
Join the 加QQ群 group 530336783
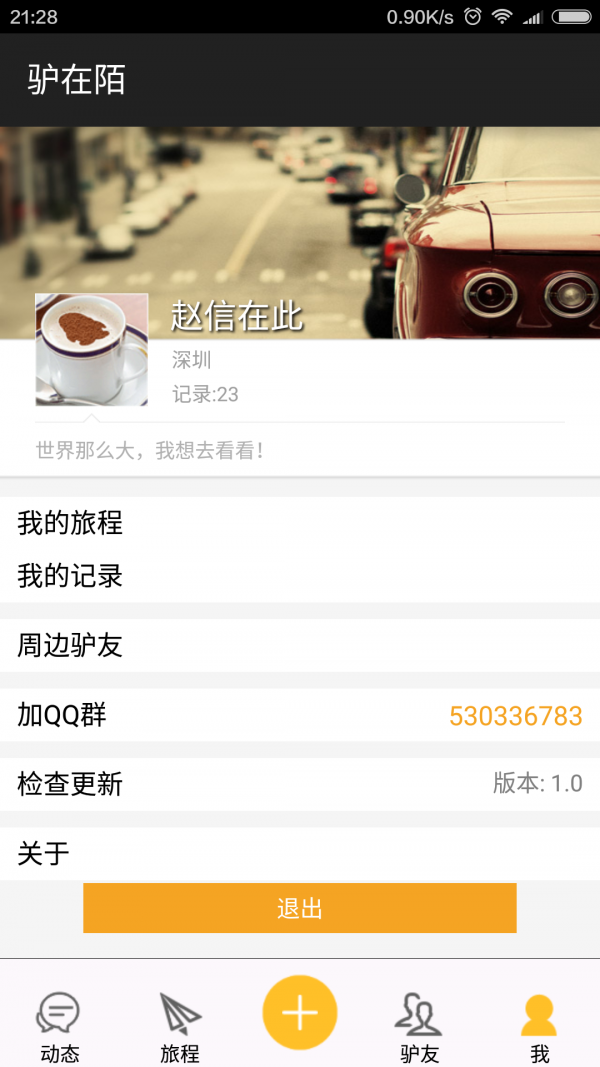coord(300,715)
